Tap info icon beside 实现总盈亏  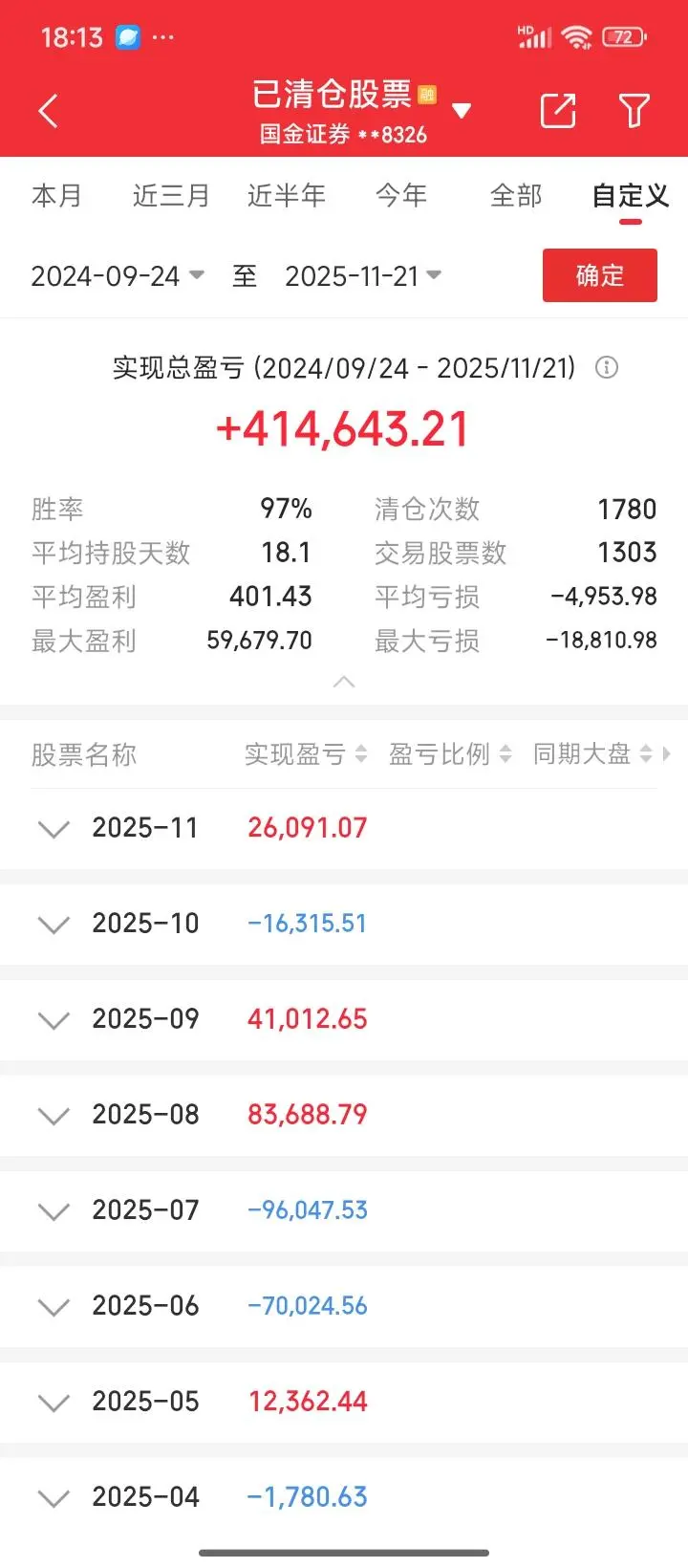pos(607,367)
